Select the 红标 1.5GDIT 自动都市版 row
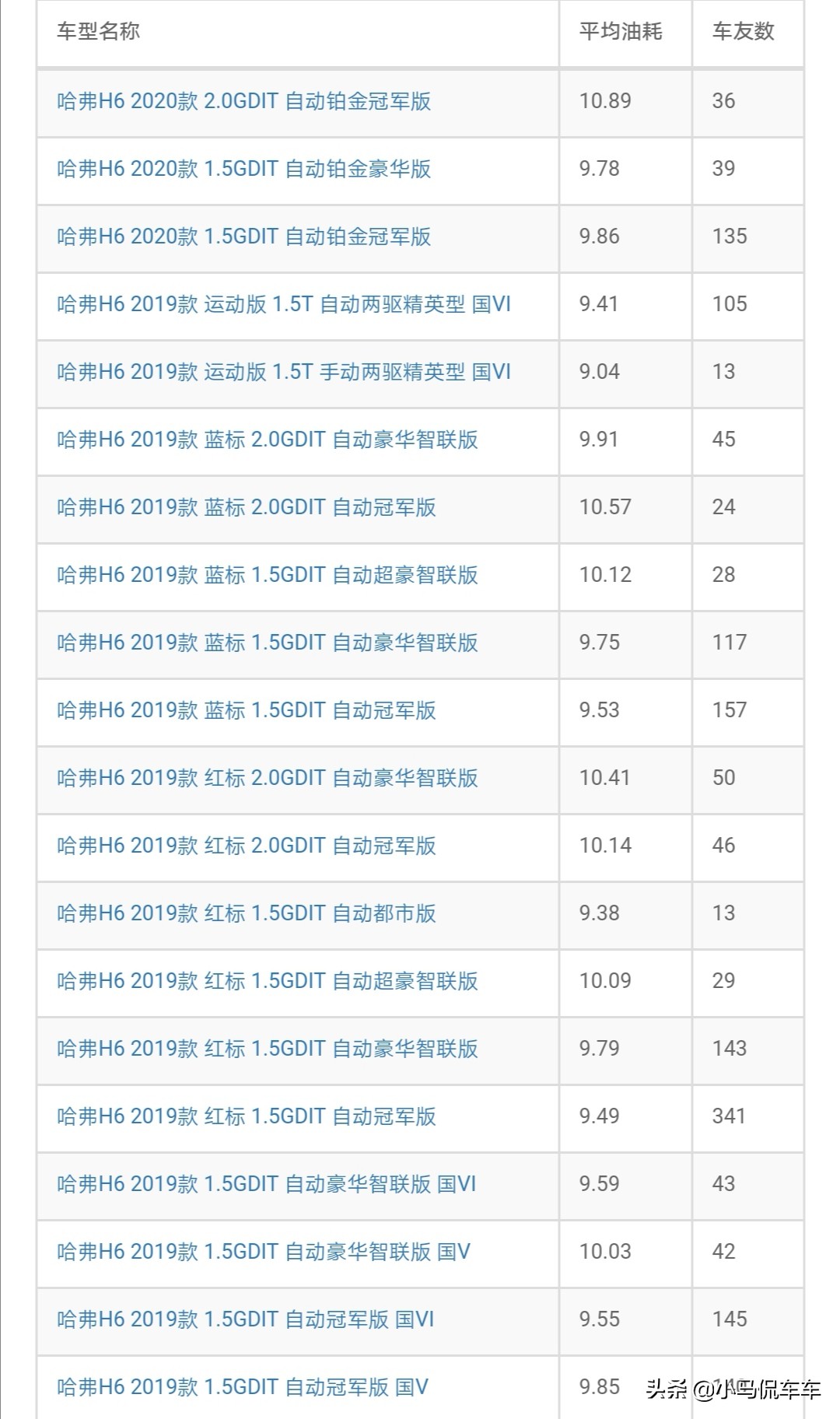 click(x=241, y=916)
